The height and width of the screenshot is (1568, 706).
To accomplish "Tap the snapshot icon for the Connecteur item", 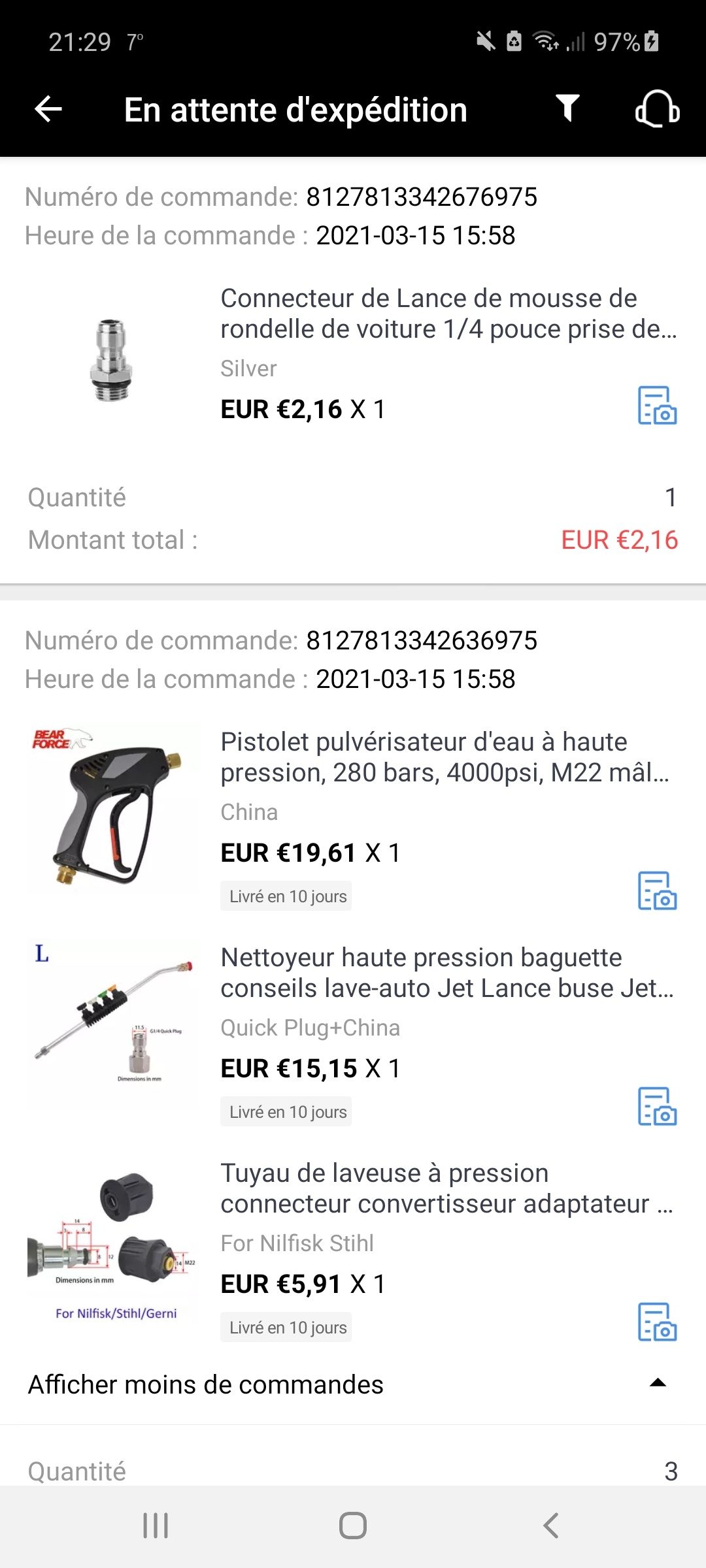I will [x=657, y=406].
